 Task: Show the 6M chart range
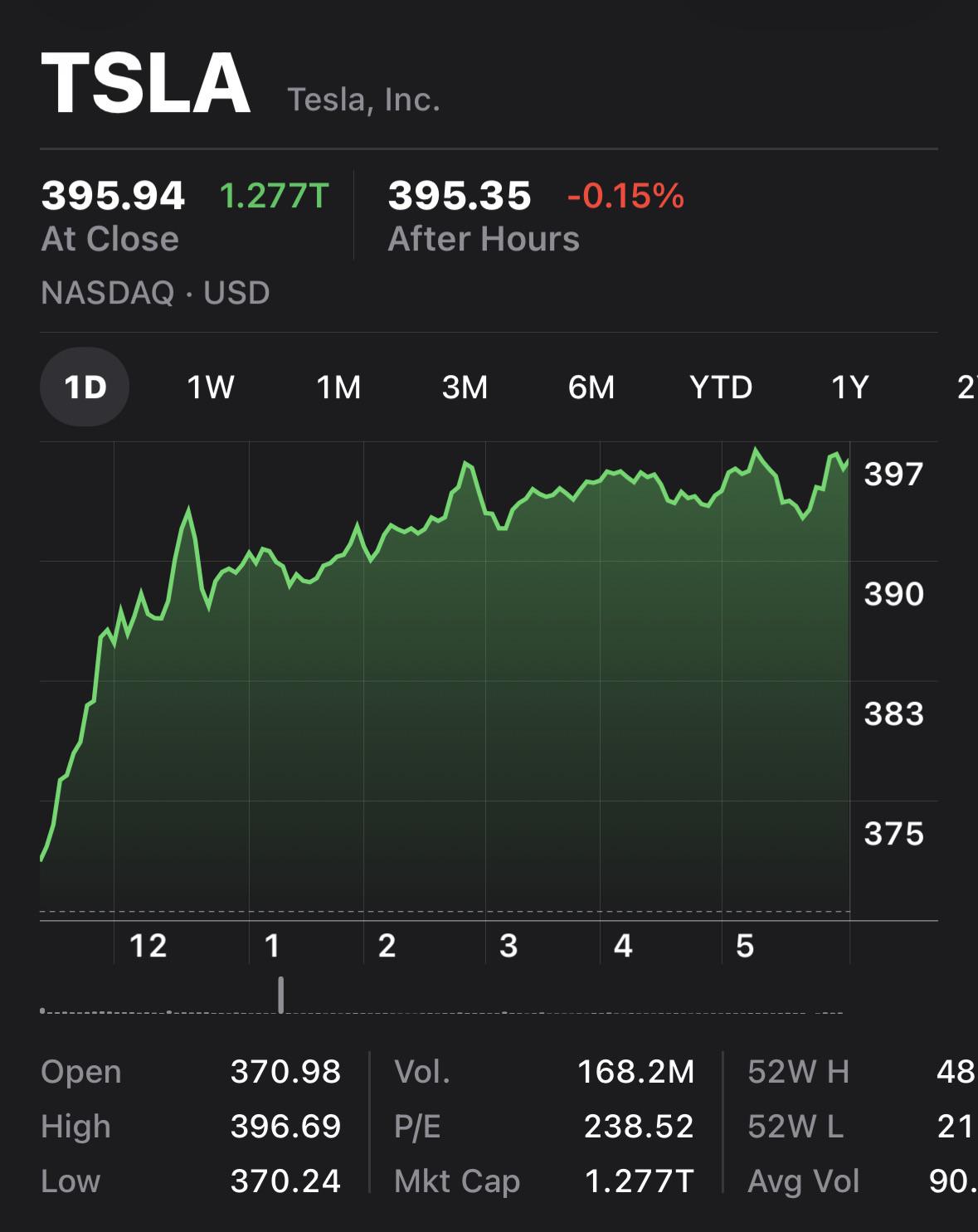[591, 387]
